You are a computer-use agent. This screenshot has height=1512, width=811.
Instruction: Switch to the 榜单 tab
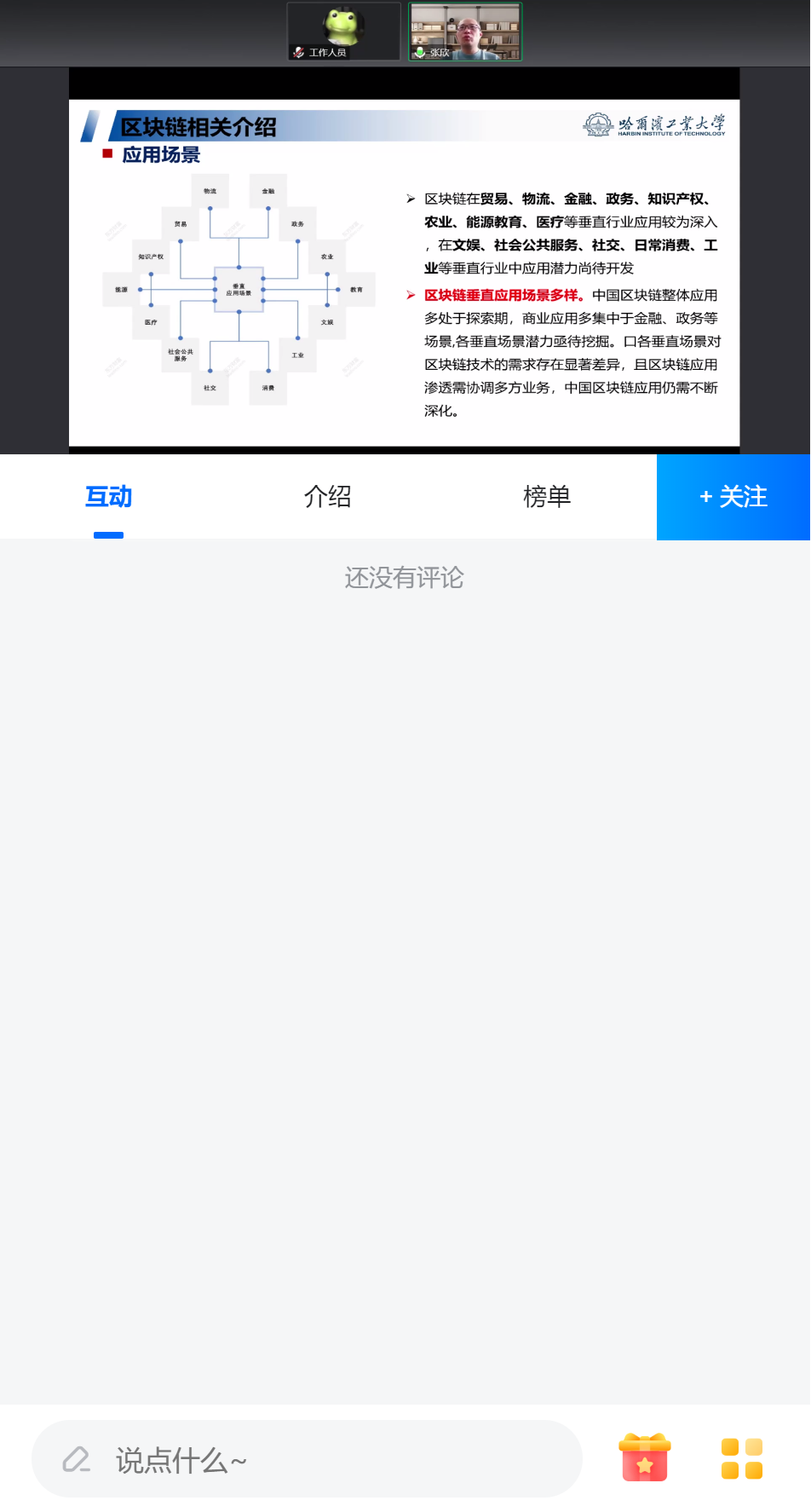[547, 497]
